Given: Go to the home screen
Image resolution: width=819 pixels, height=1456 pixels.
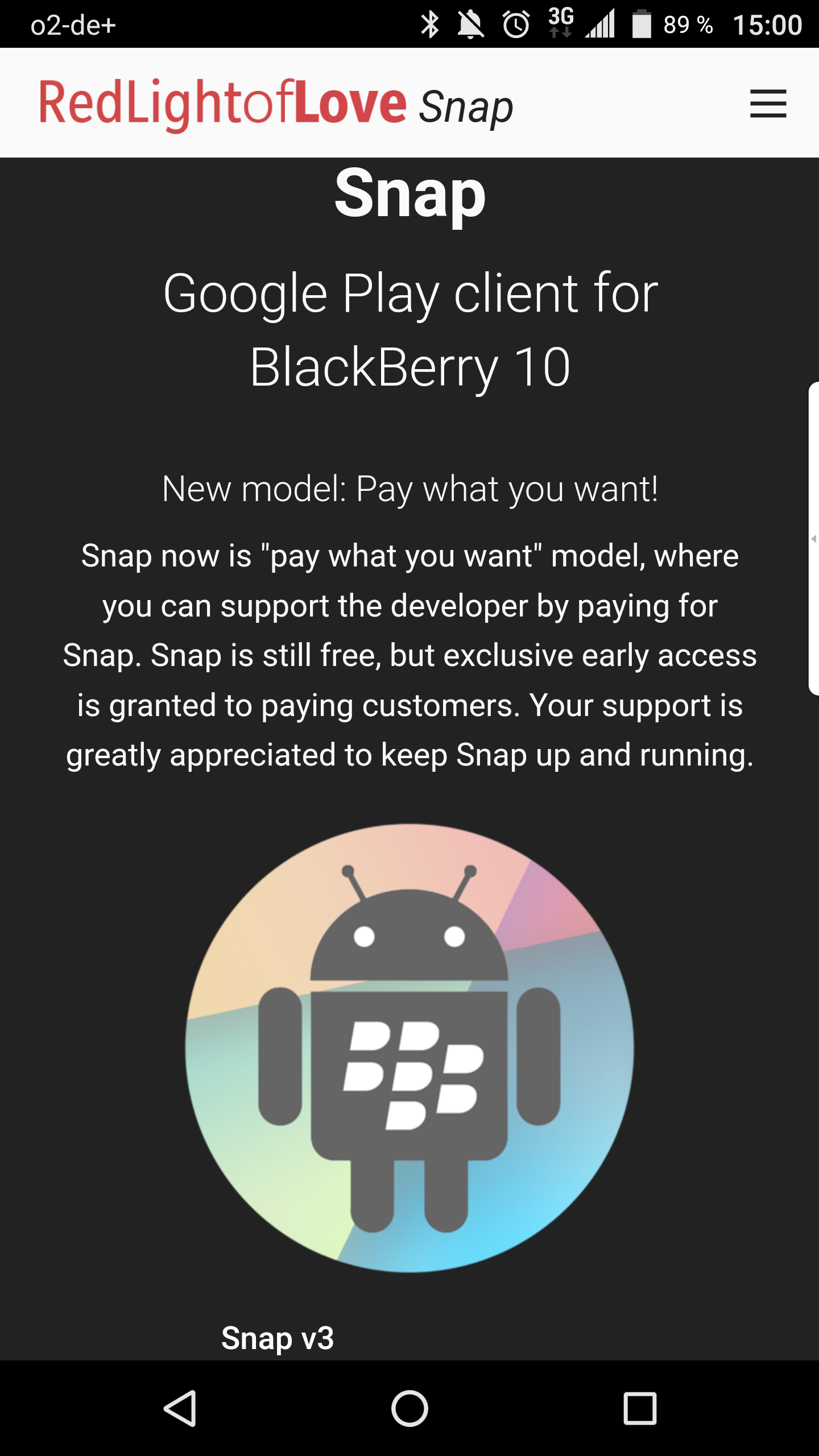Looking at the screenshot, I should 409,1409.
